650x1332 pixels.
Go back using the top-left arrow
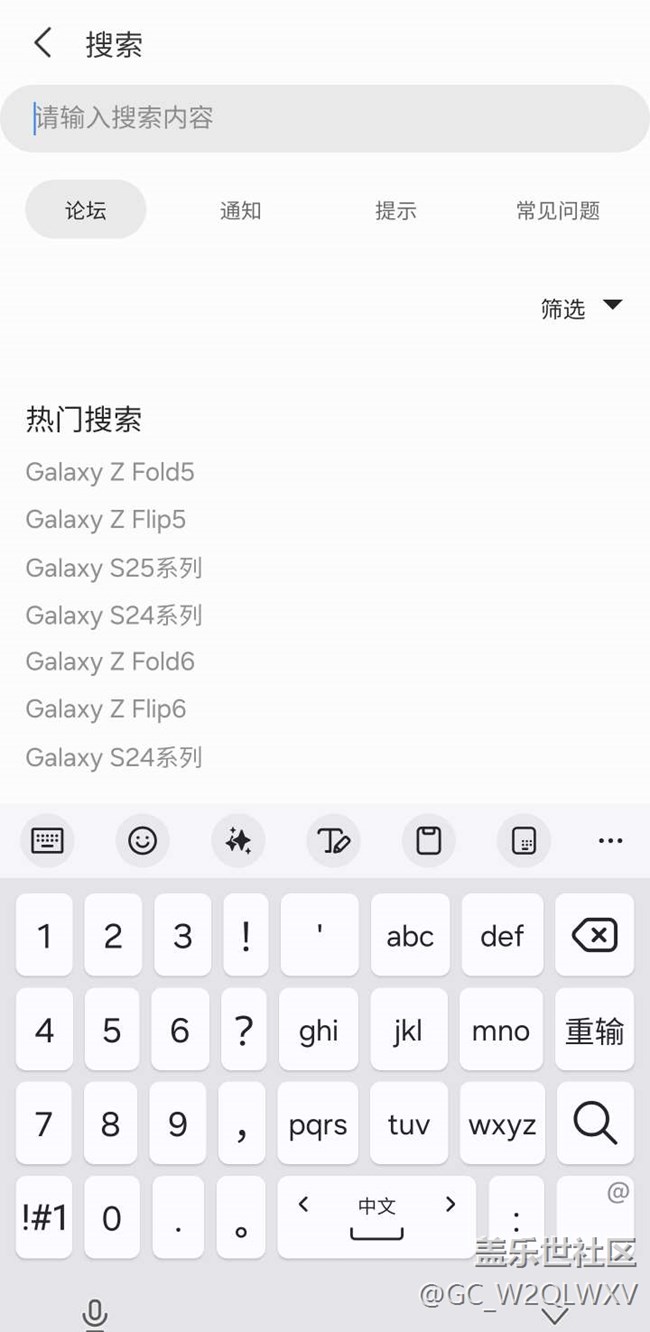pos(42,43)
